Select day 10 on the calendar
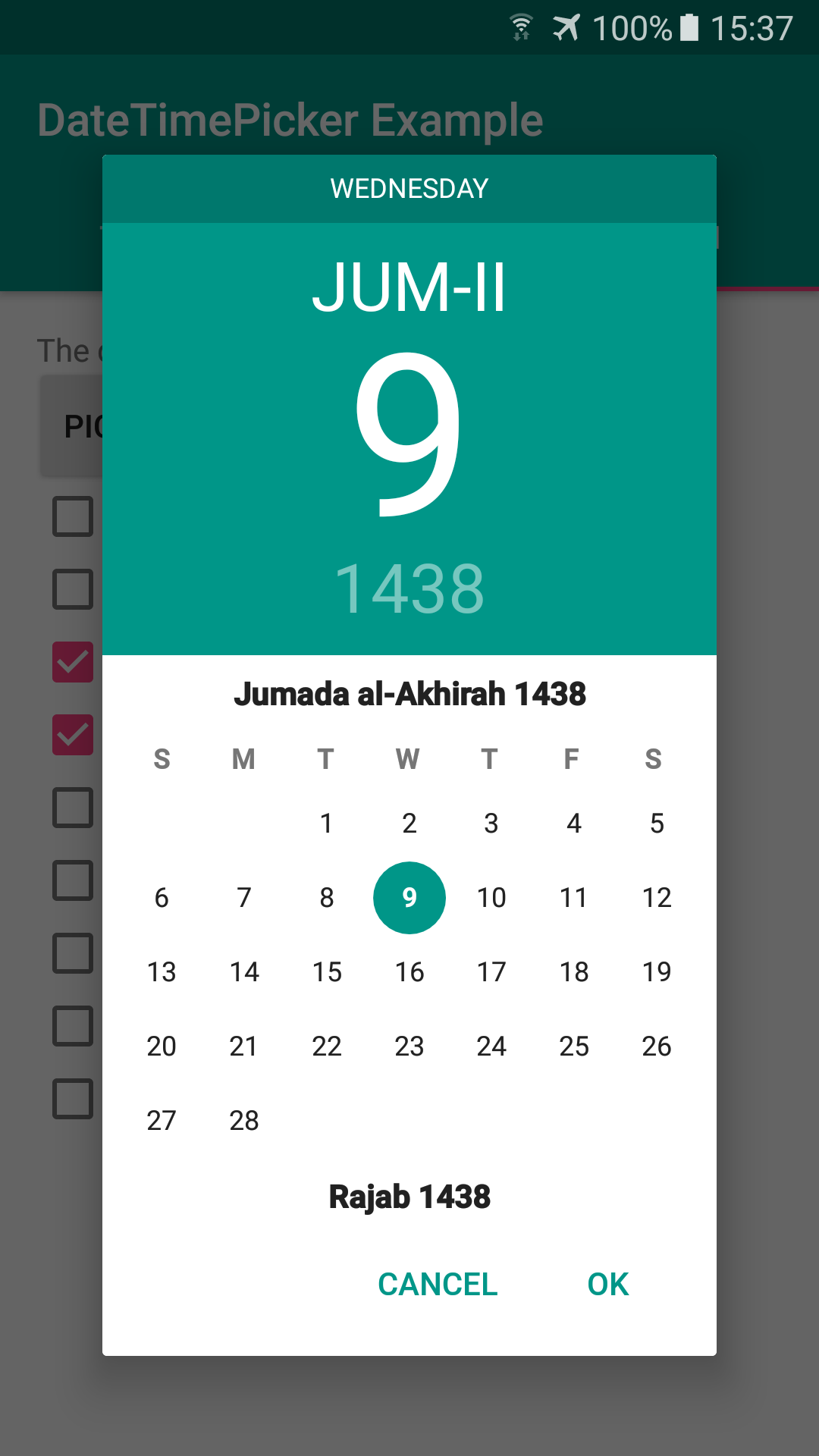Screen dimensions: 819x1456 coord(491,897)
